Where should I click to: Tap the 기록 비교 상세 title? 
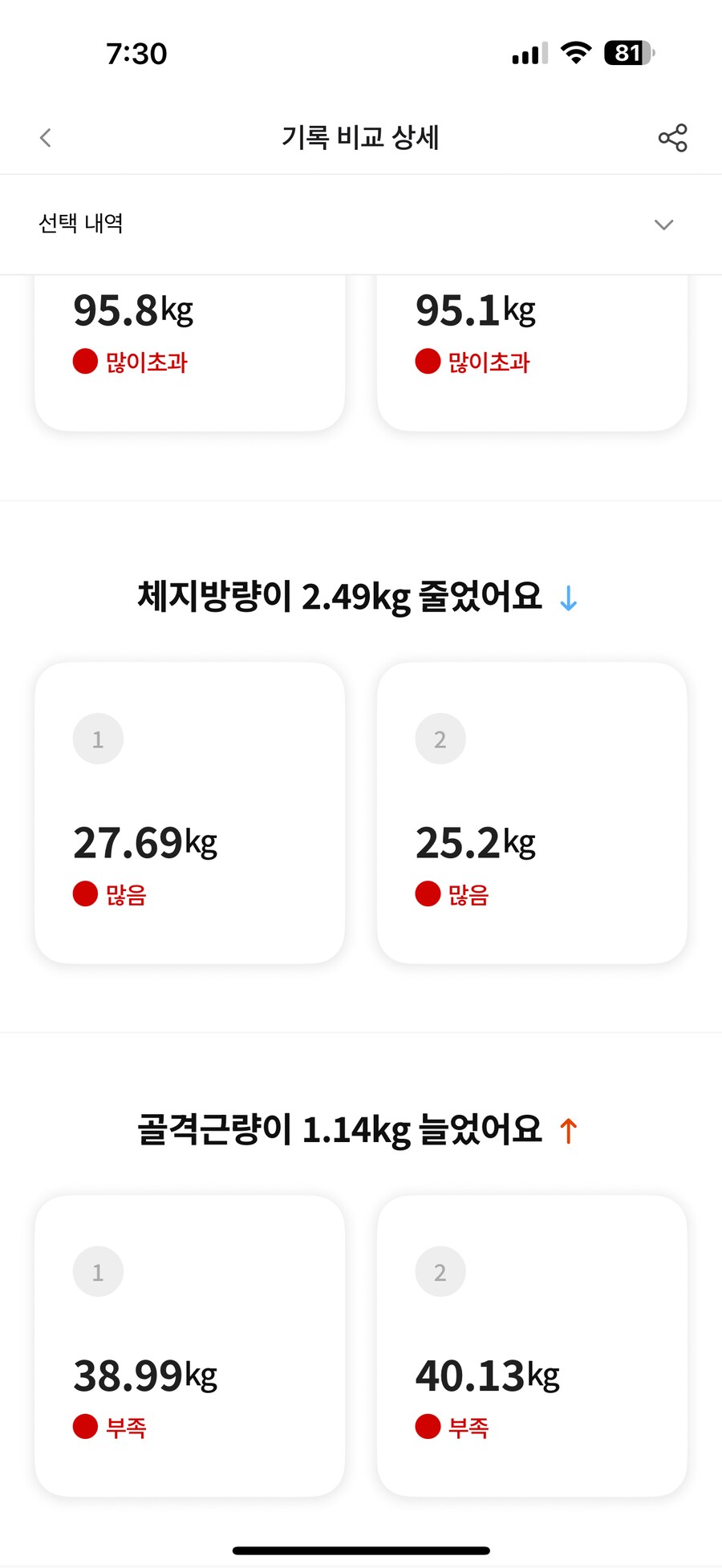[361, 137]
